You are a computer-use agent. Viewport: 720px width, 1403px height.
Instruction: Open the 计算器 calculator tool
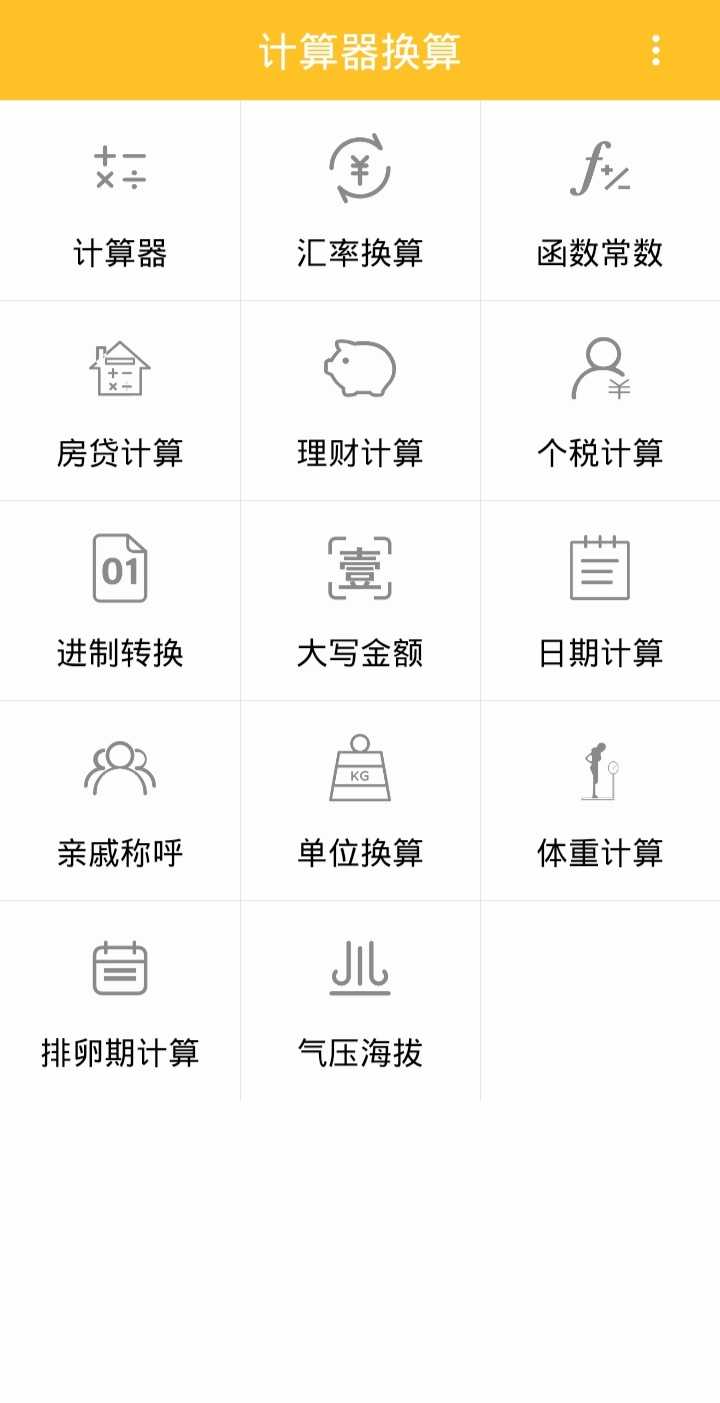coord(120,201)
